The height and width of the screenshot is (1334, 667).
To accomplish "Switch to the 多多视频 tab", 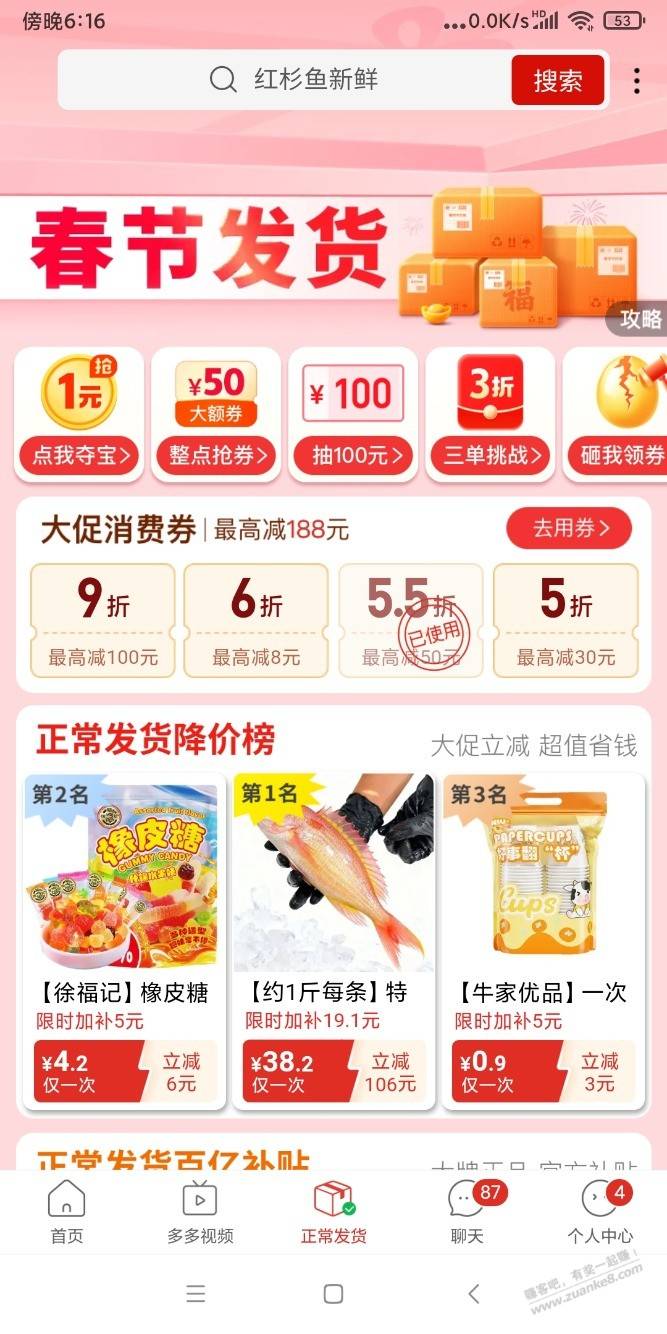I will tap(200, 1211).
